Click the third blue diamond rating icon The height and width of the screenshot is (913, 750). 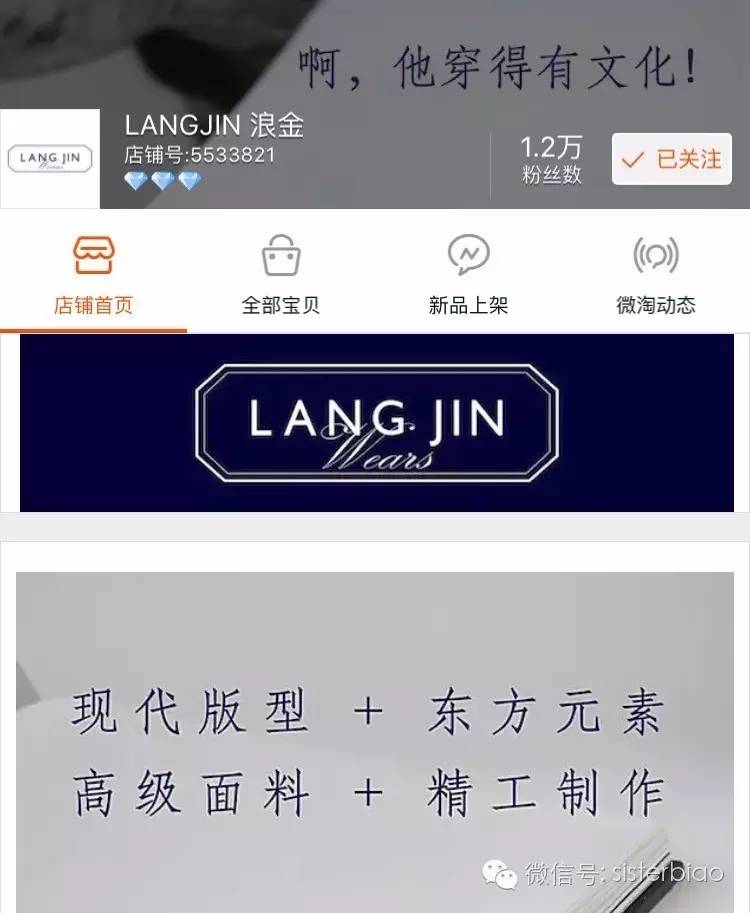click(186, 182)
